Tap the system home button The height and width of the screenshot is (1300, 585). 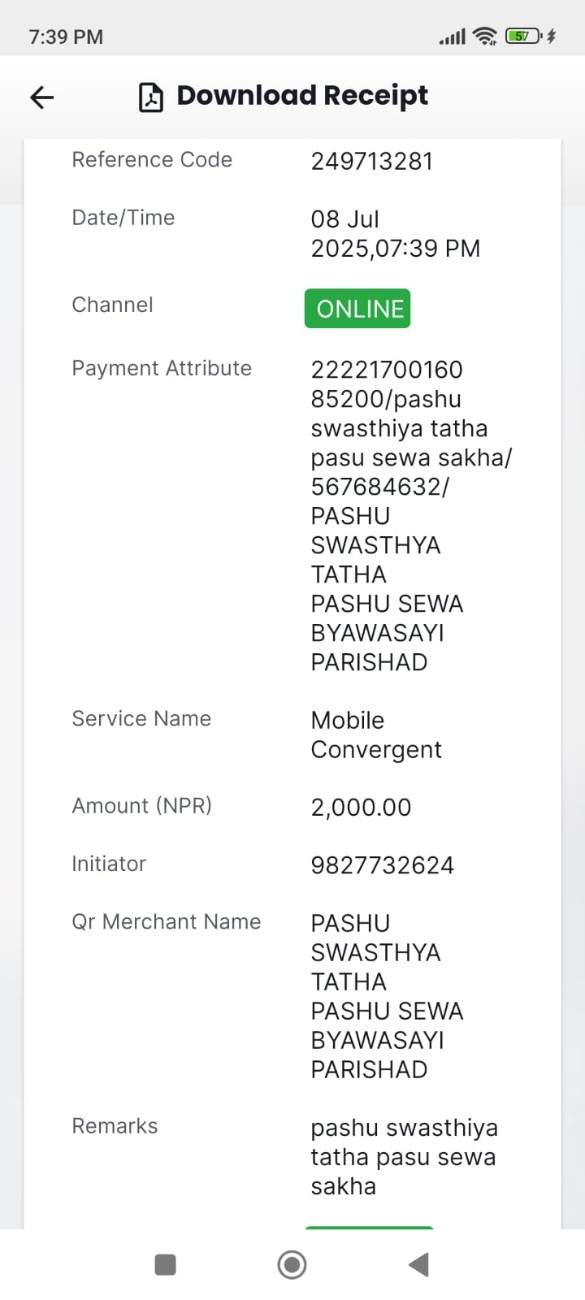pos(292,1265)
